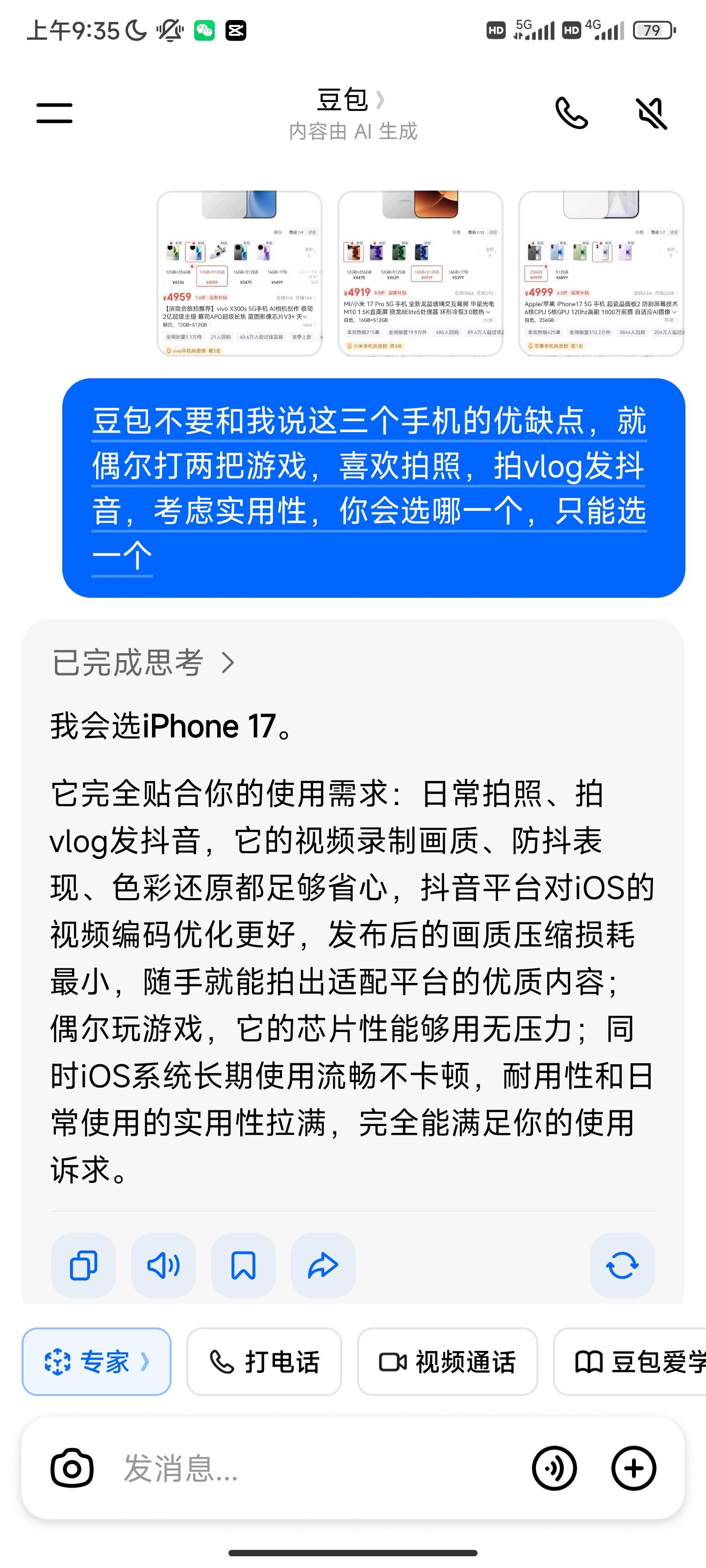The height and width of the screenshot is (1568, 706).
Task: Open the camera icon in input bar
Action: pyautogui.click(x=72, y=1469)
